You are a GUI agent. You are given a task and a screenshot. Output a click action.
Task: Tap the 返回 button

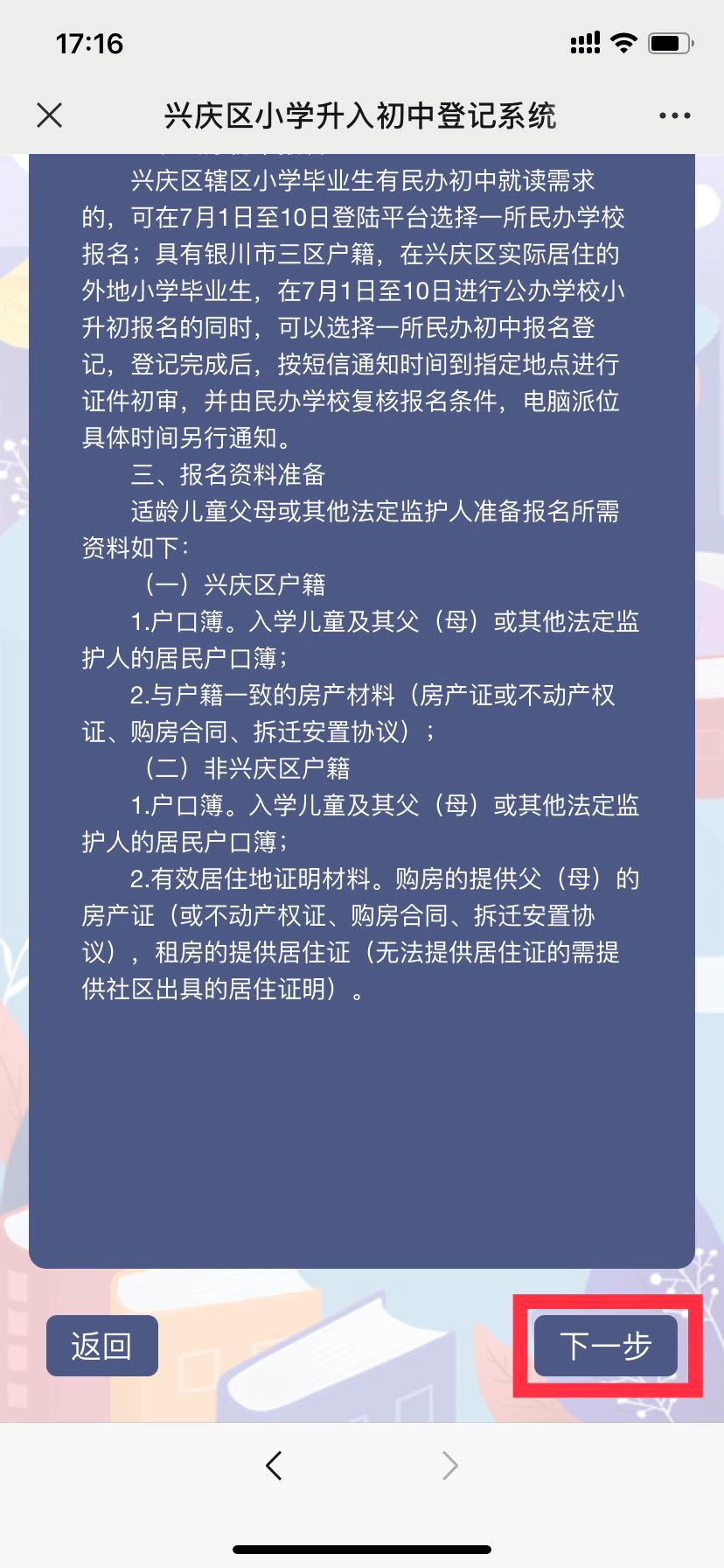(x=102, y=1346)
